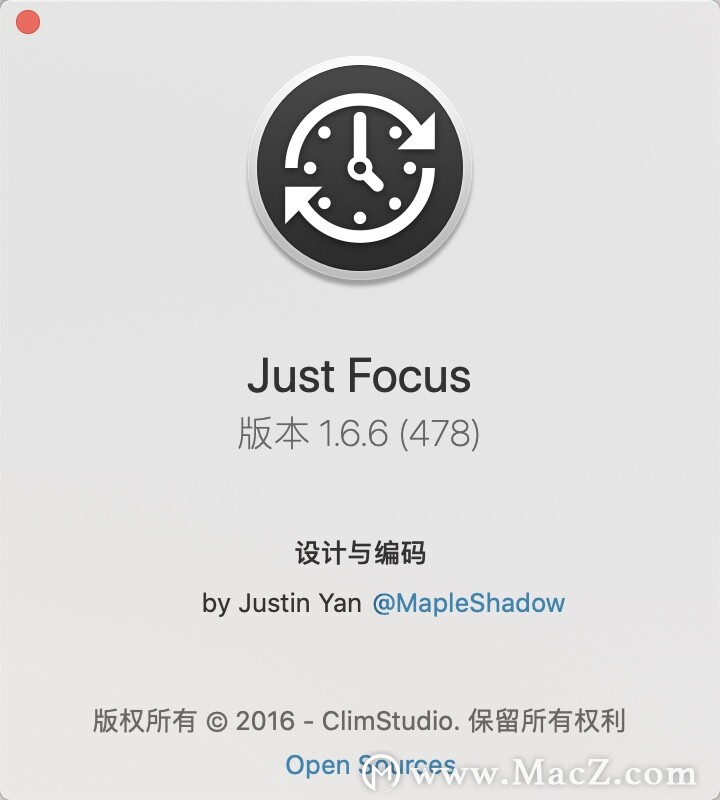
Task: Close the Just Focus about window
Action: click(28, 22)
